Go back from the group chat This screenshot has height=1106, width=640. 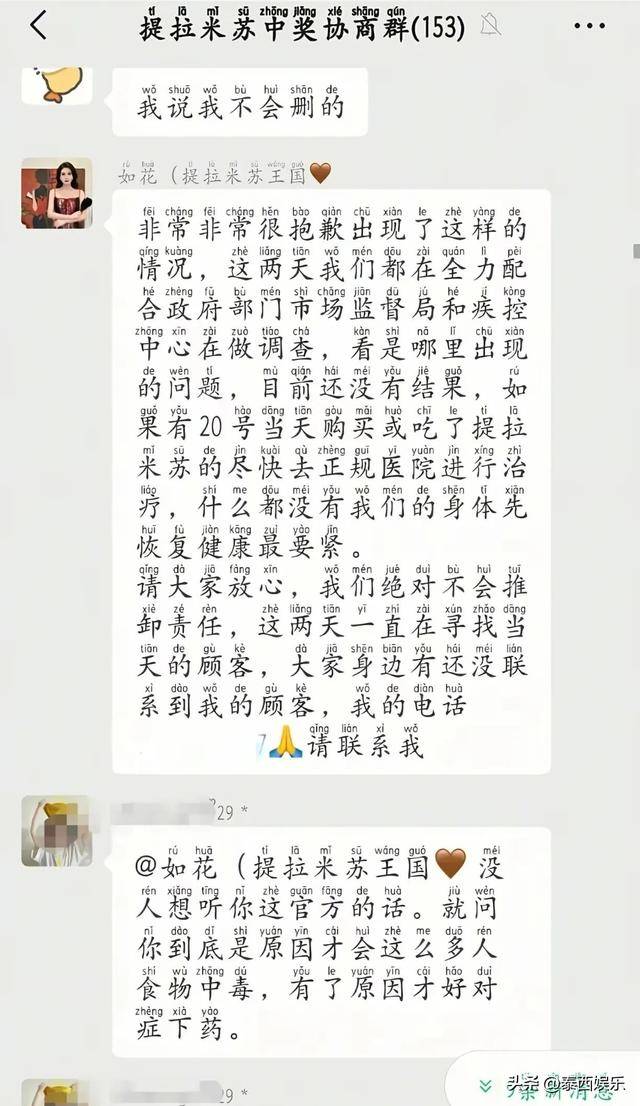point(39,26)
